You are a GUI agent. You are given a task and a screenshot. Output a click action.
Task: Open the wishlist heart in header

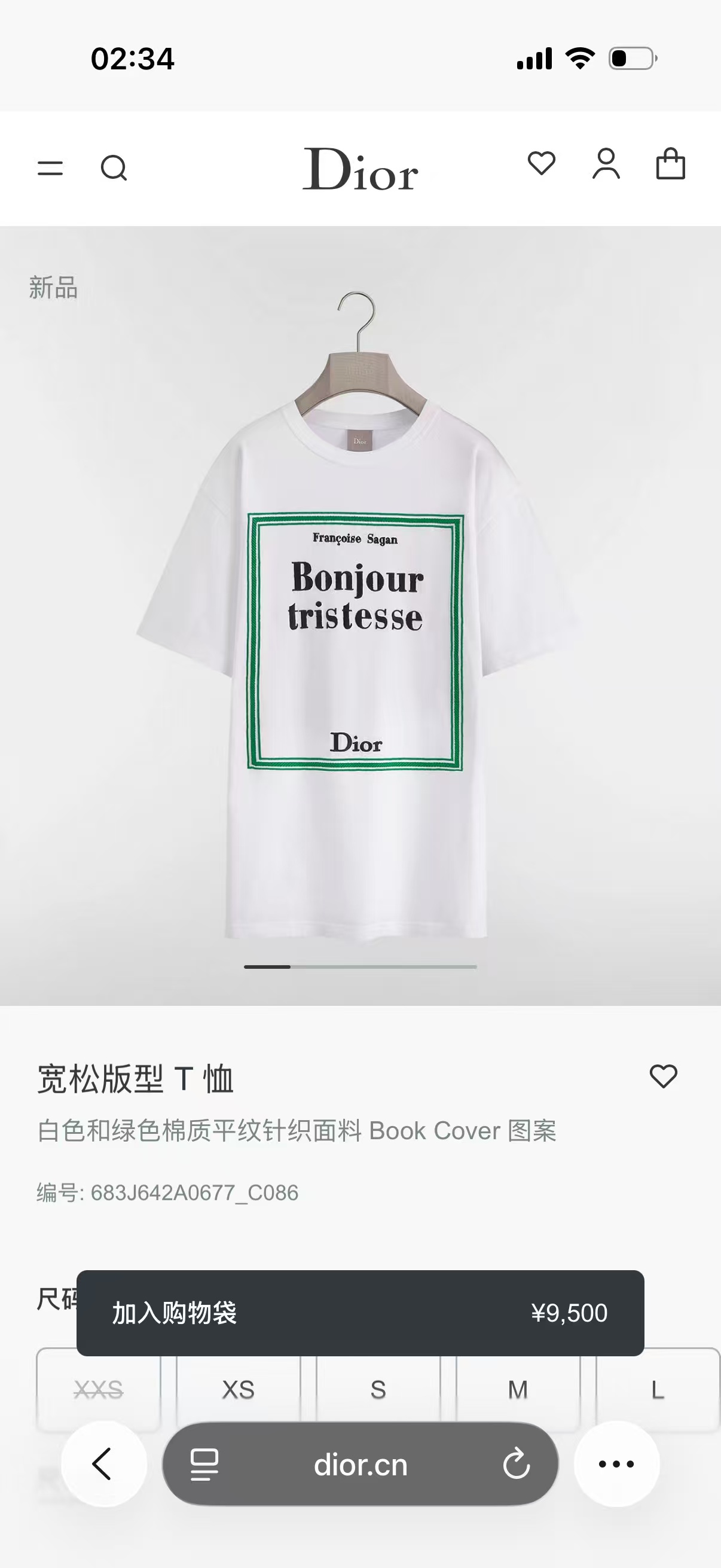tap(542, 163)
